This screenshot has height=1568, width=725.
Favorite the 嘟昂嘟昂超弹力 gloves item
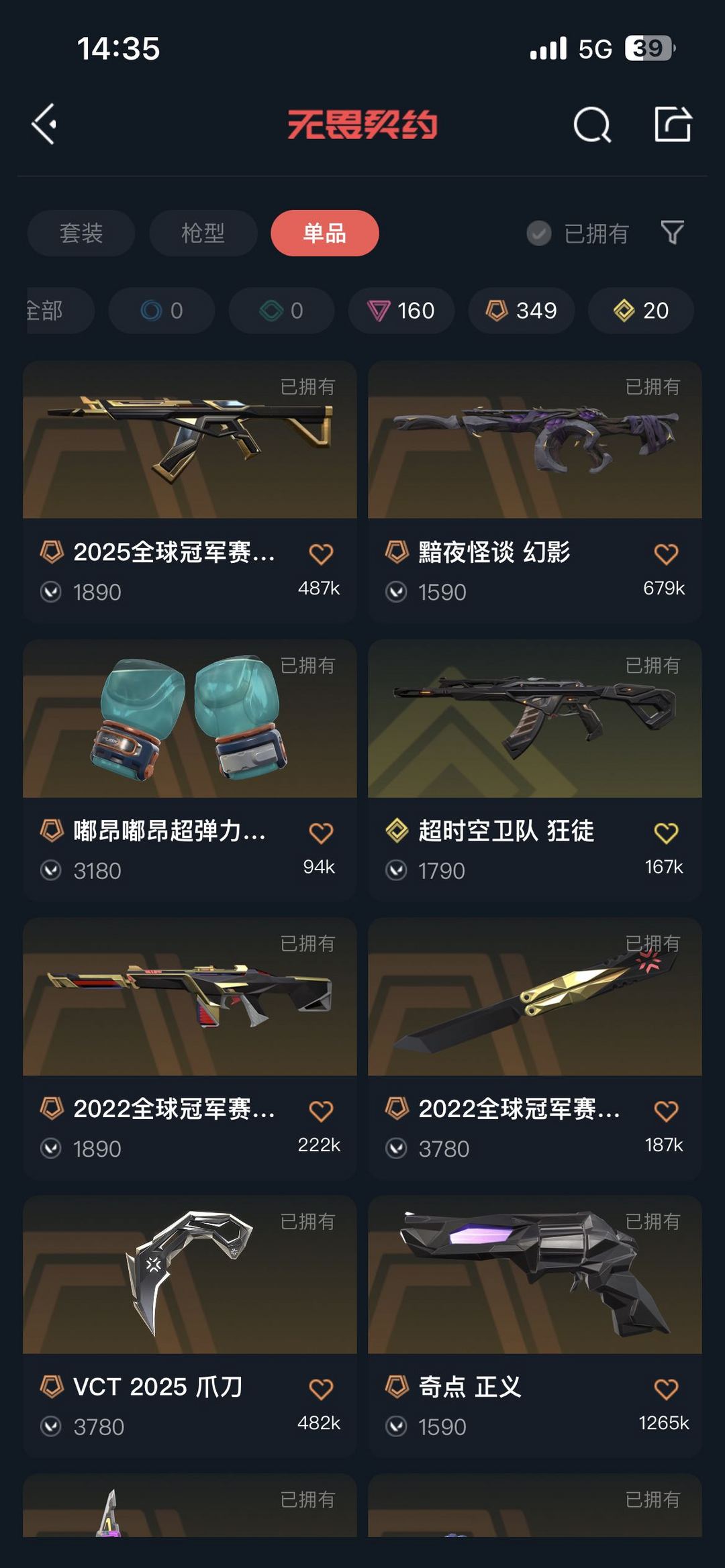pos(321,833)
